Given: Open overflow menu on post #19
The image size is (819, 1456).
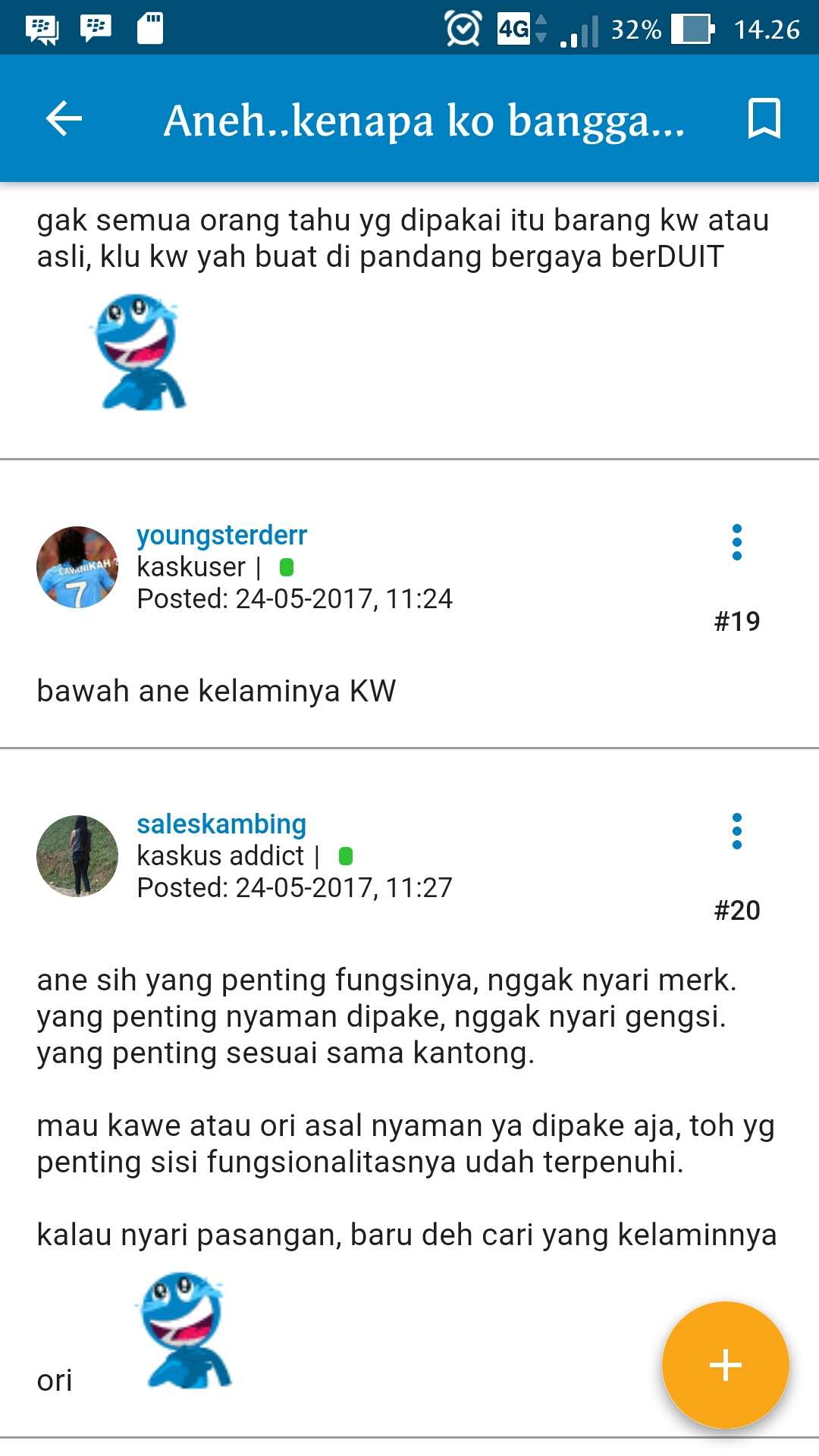Looking at the screenshot, I should click(x=736, y=542).
